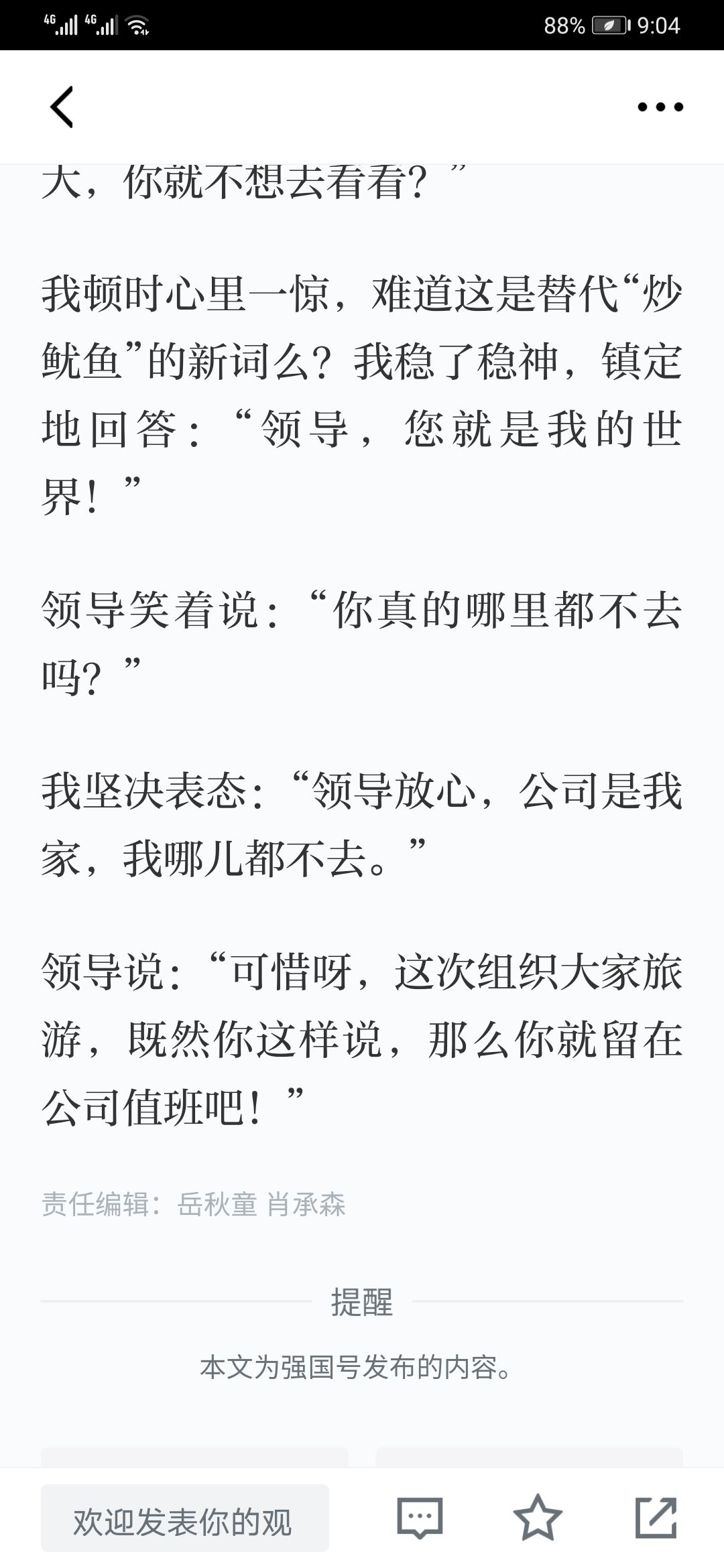
Task: Tap the comment input field
Action: [184, 1518]
